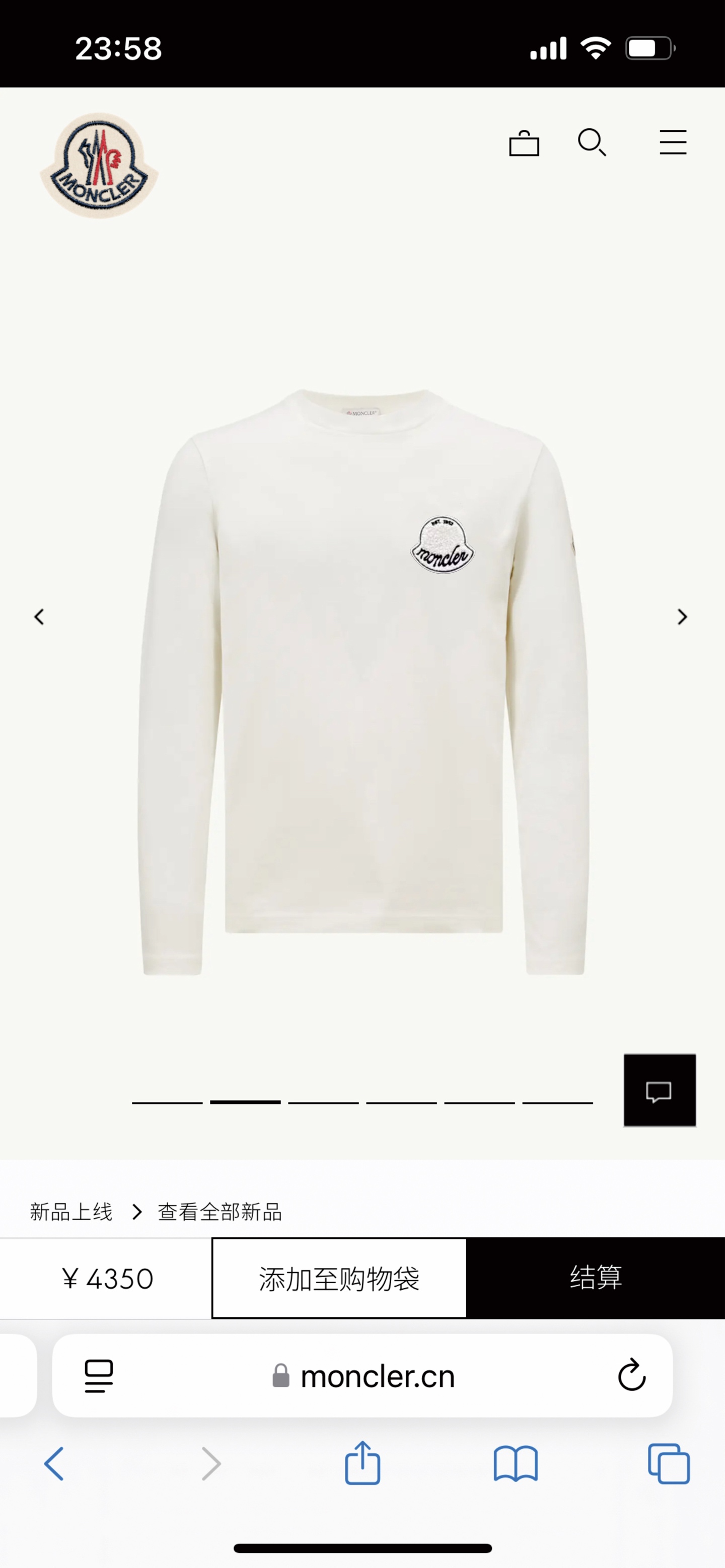Reload the page

(x=632, y=1374)
